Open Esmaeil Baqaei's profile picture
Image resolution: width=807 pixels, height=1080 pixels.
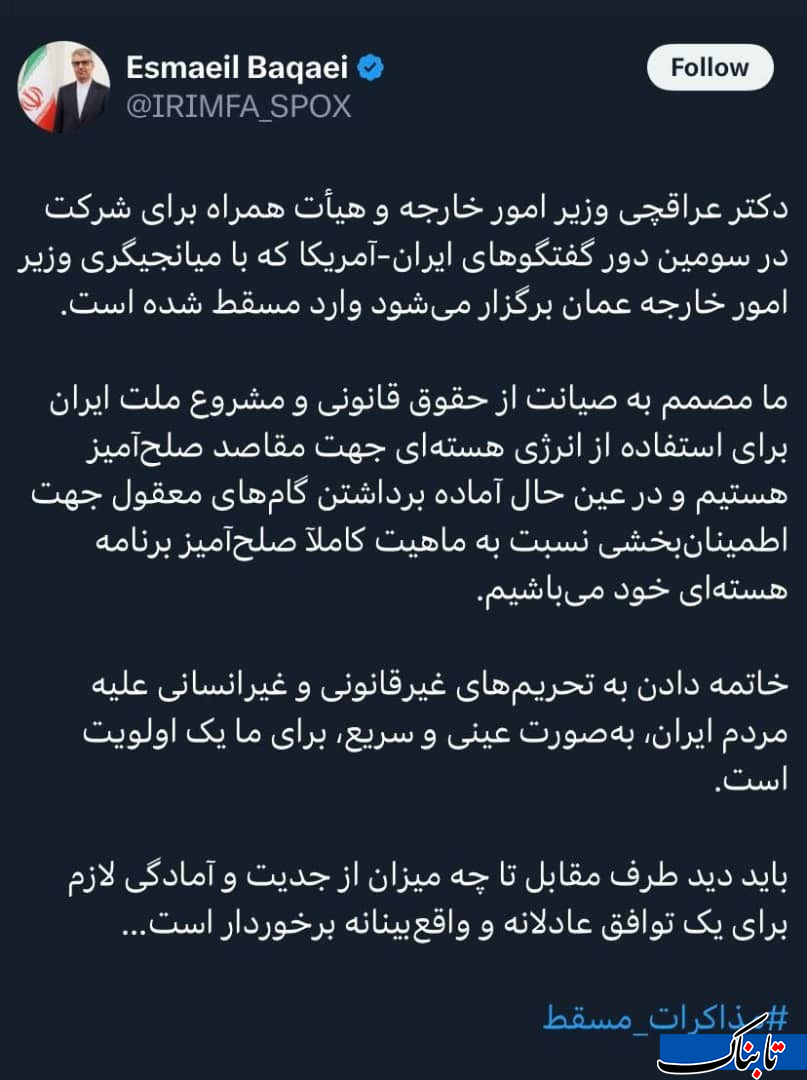click(64, 87)
